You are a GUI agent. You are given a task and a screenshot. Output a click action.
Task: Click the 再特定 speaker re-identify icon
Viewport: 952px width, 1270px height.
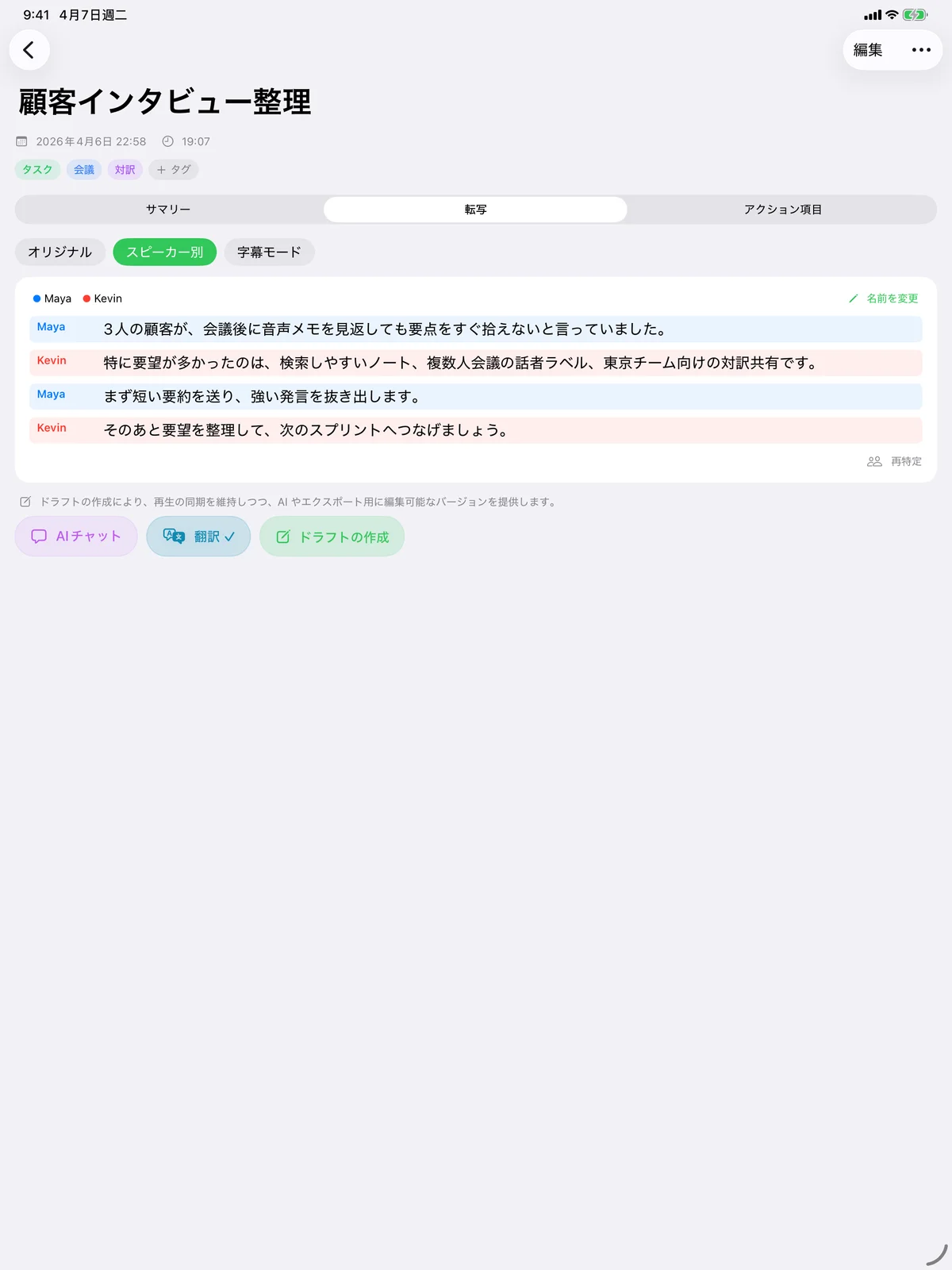[874, 461]
